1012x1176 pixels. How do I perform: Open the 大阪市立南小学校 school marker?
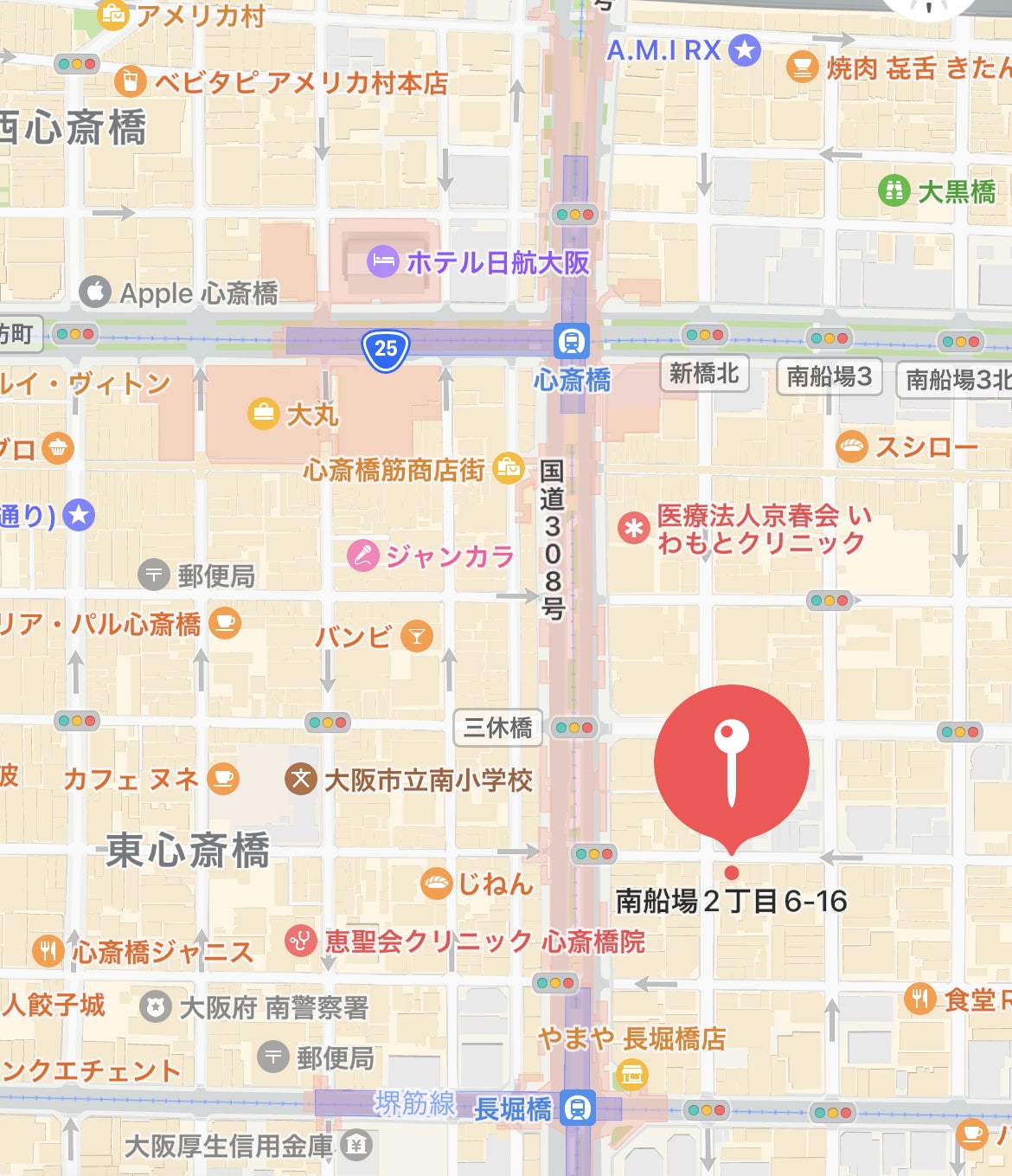[300, 780]
